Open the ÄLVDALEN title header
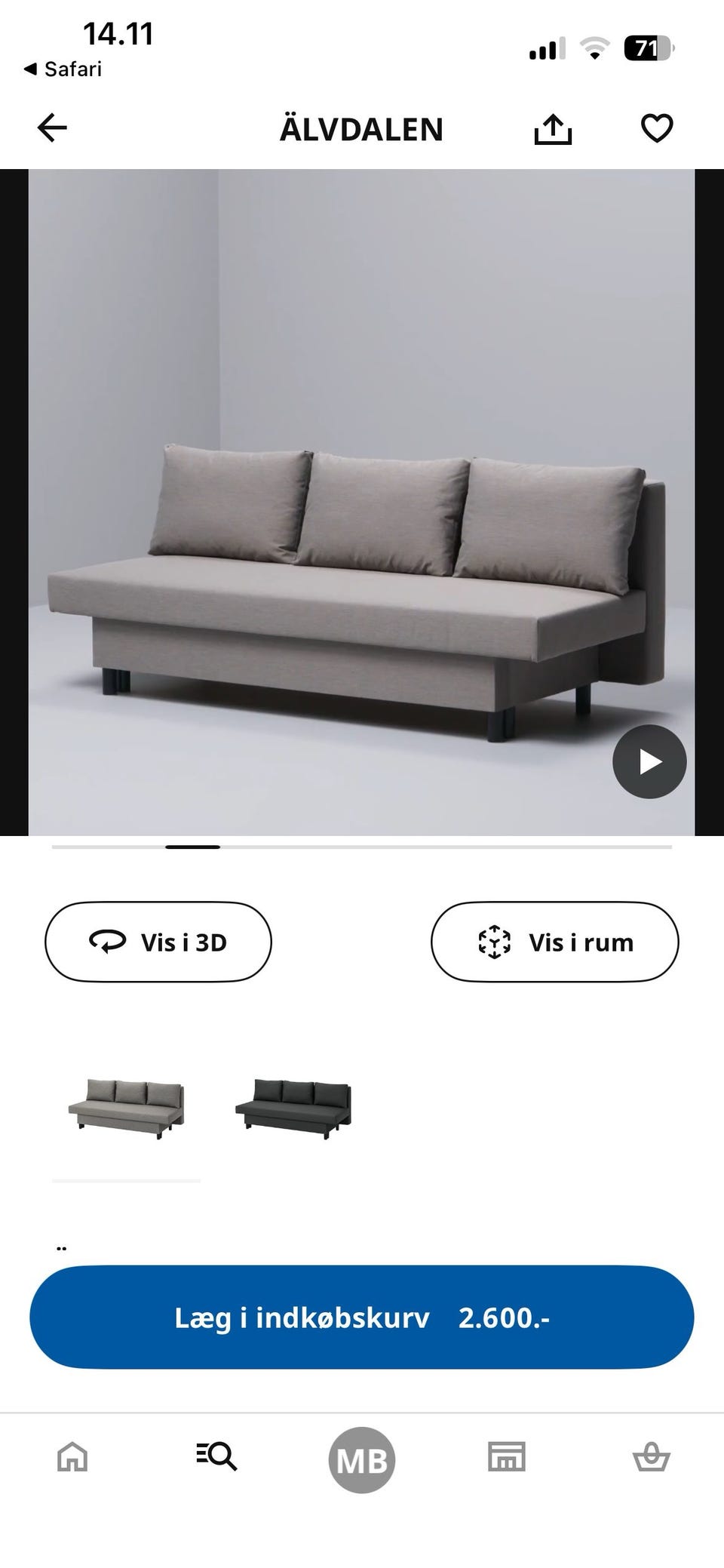 362,128
